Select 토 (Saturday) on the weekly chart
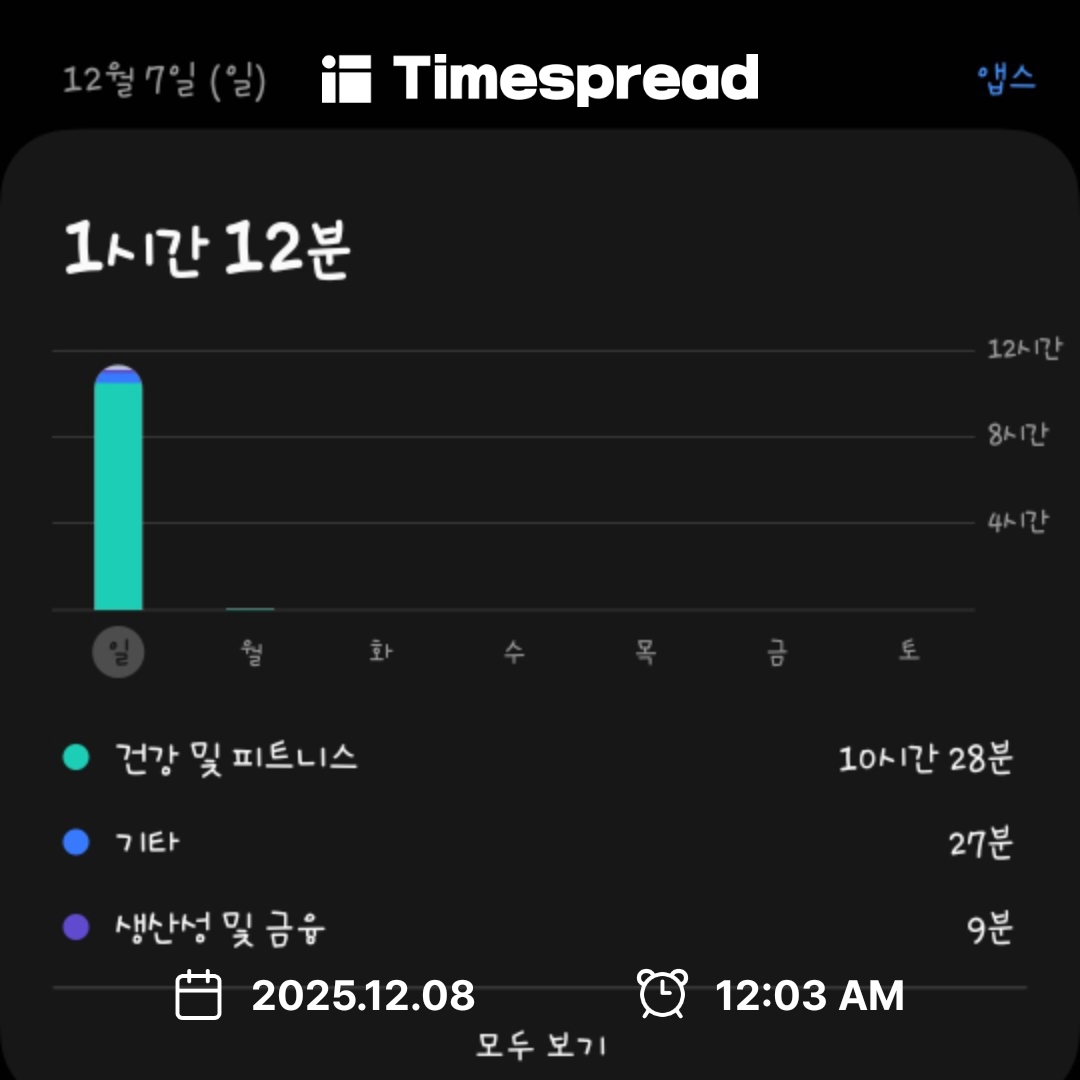Image resolution: width=1080 pixels, height=1080 pixels. pos(908,653)
